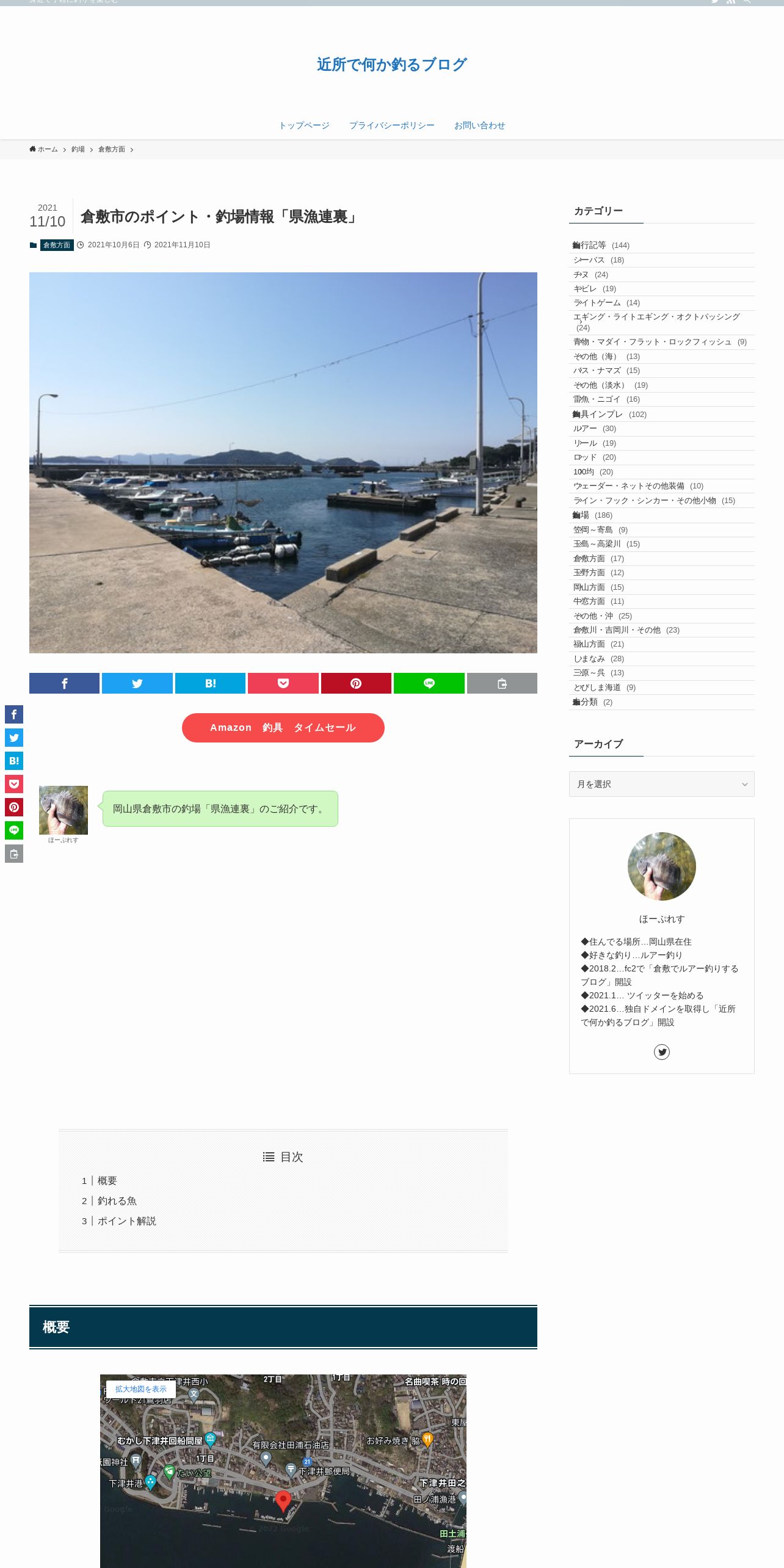The height and width of the screenshot is (1568, 784).
Task: Tap the ホーム breadcrumb link
Action: pyautogui.click(x=44, y=149)
